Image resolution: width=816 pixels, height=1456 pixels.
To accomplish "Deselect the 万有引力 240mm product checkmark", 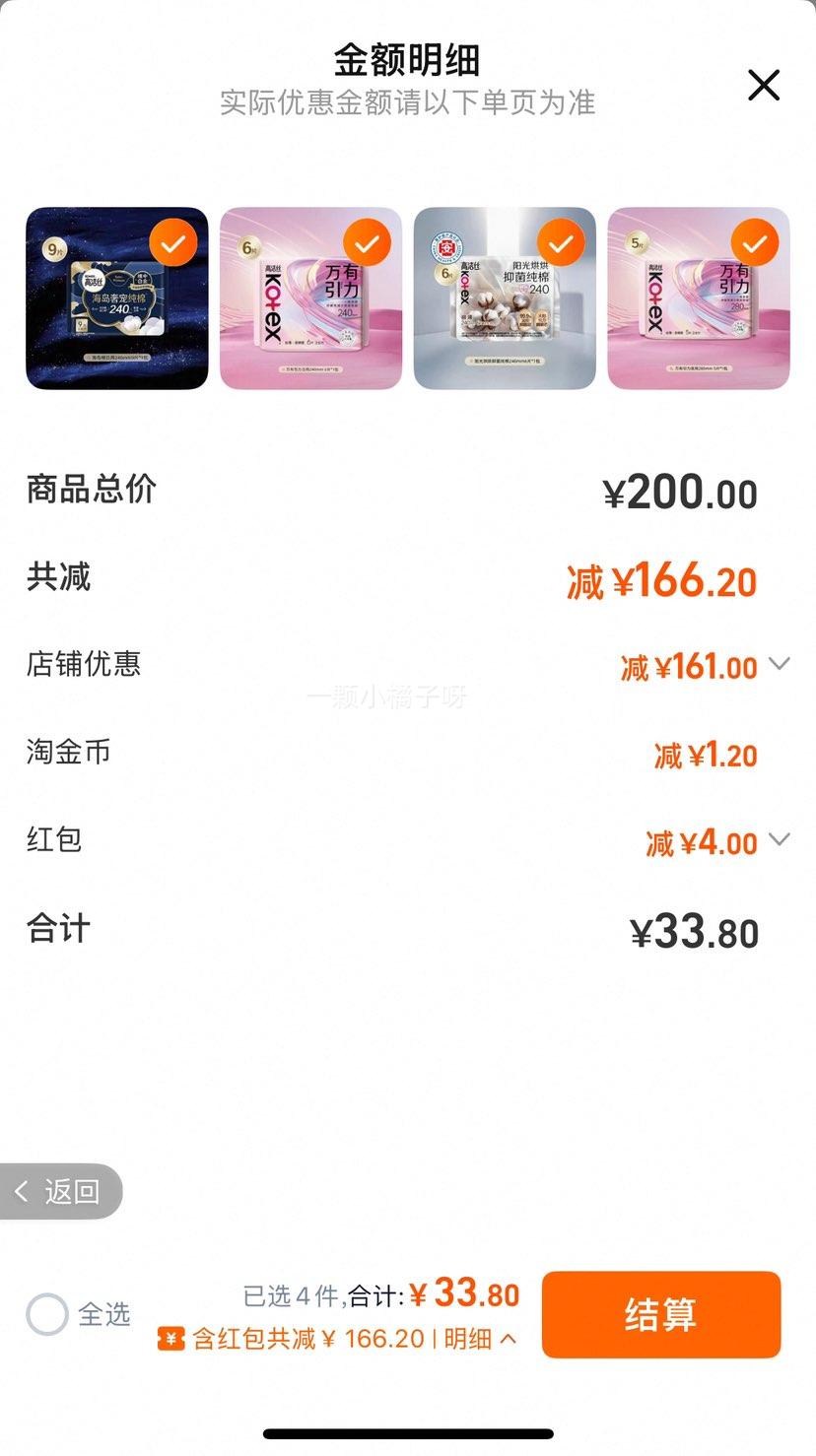I will [367, 241].
